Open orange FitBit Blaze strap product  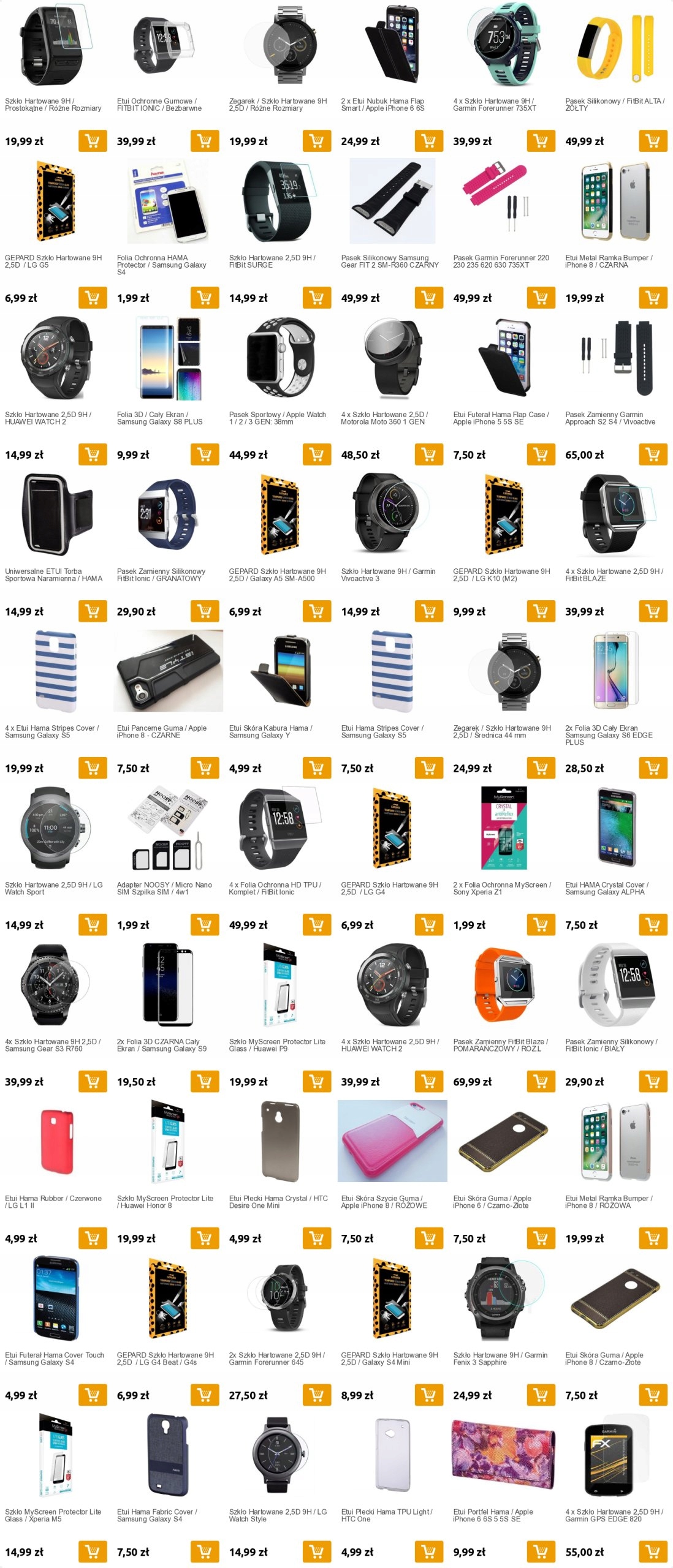504,985
